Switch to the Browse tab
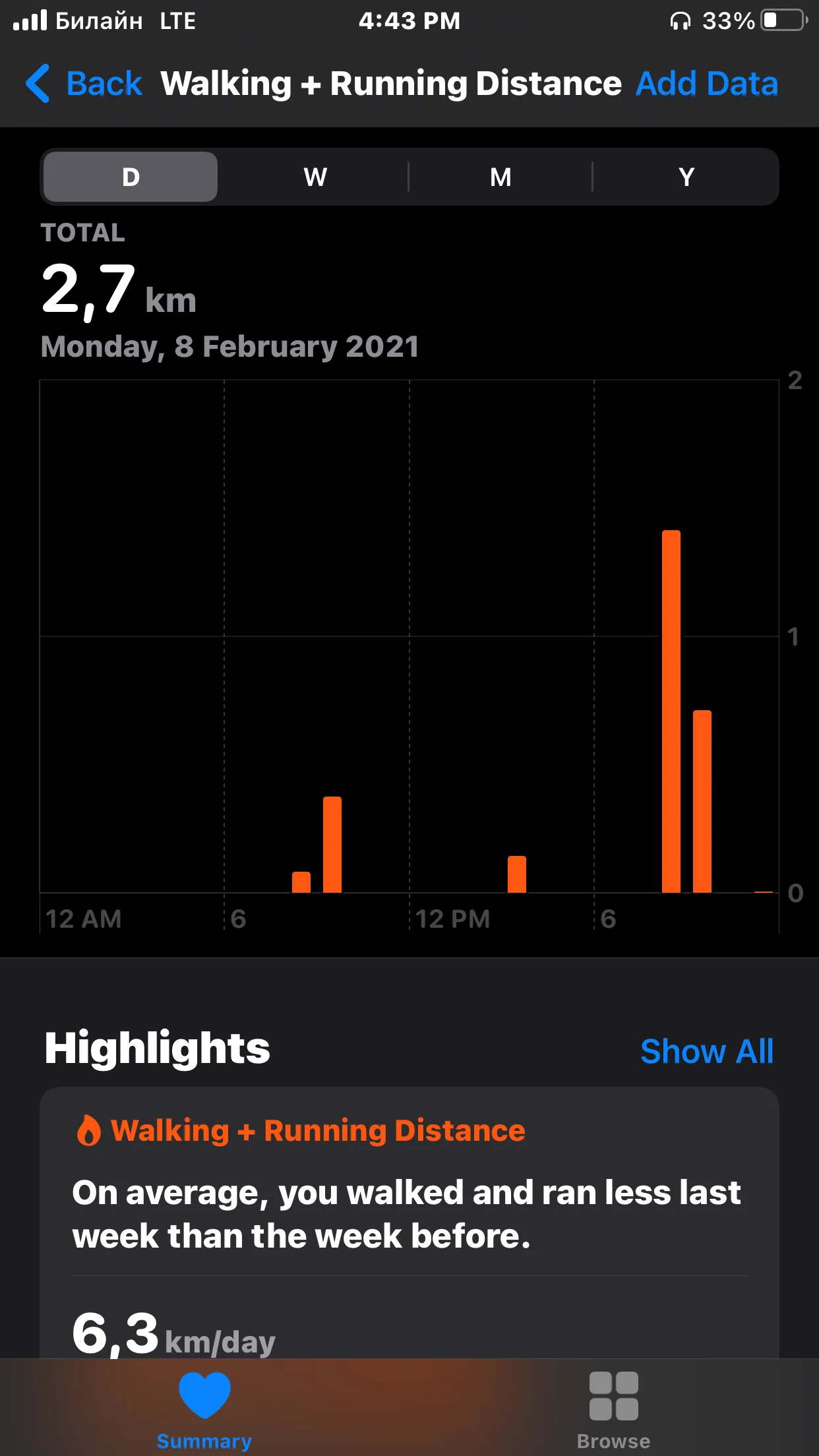This screenshot has height=1456, width=819. tap(613, 1408)
